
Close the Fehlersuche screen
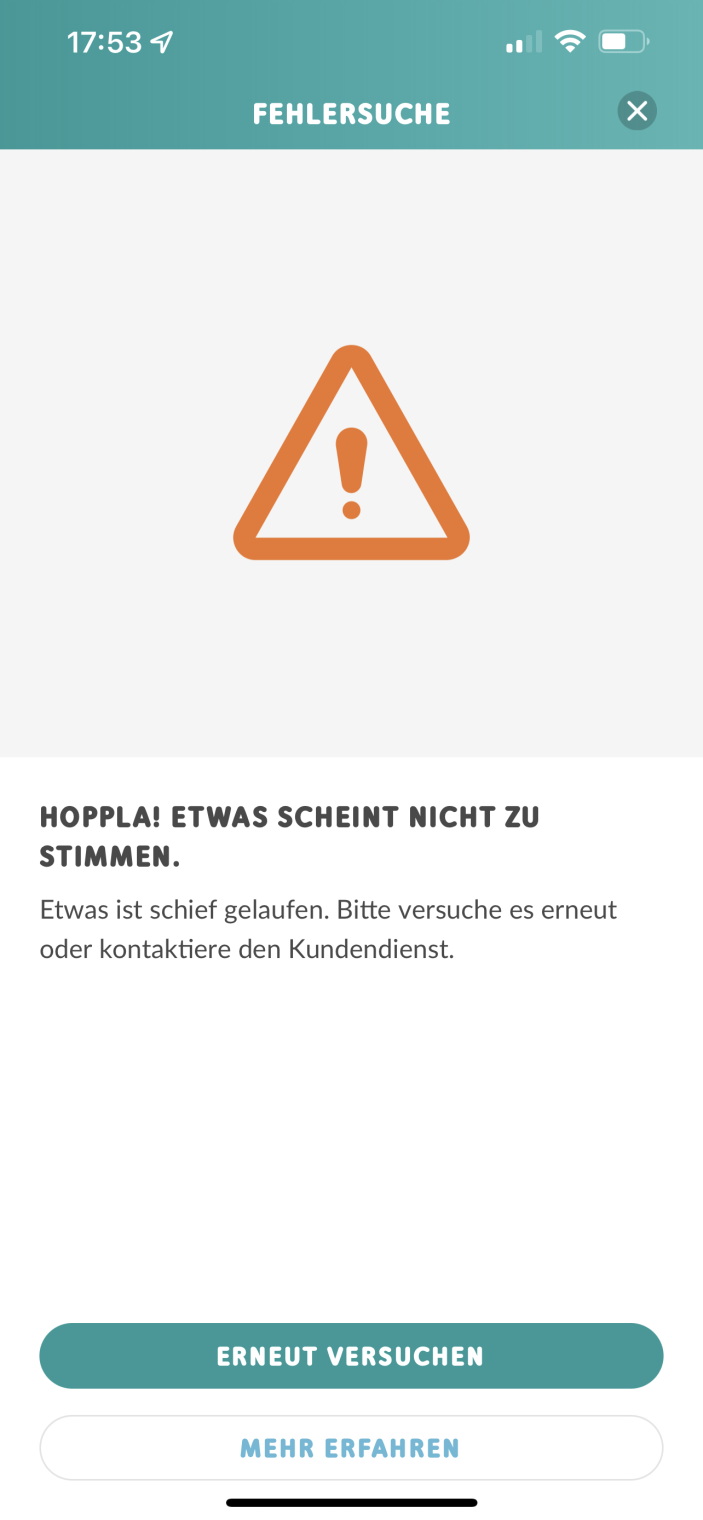[x=637, y=111]
